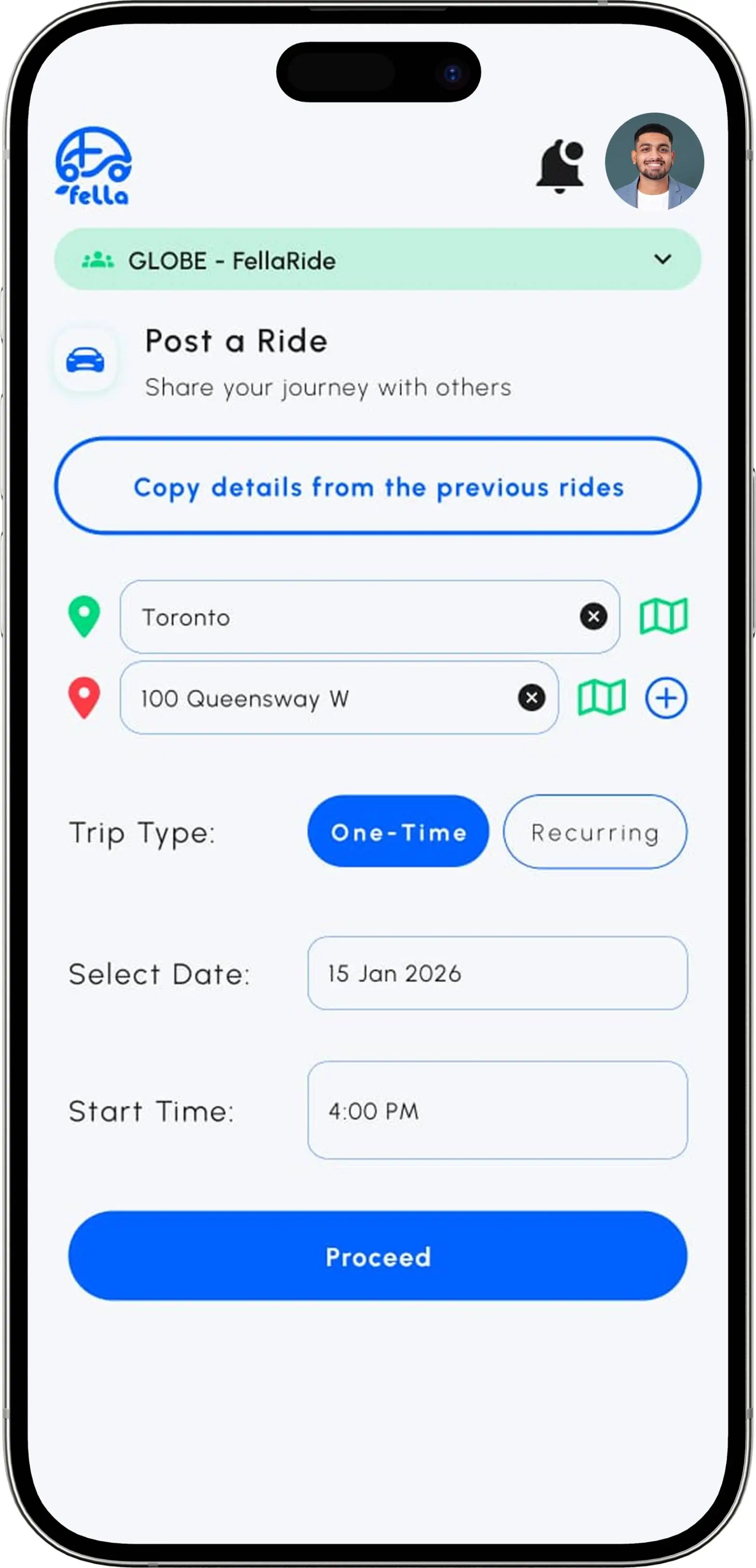
Task: Copy details from the previous rides
Action: 378,487
